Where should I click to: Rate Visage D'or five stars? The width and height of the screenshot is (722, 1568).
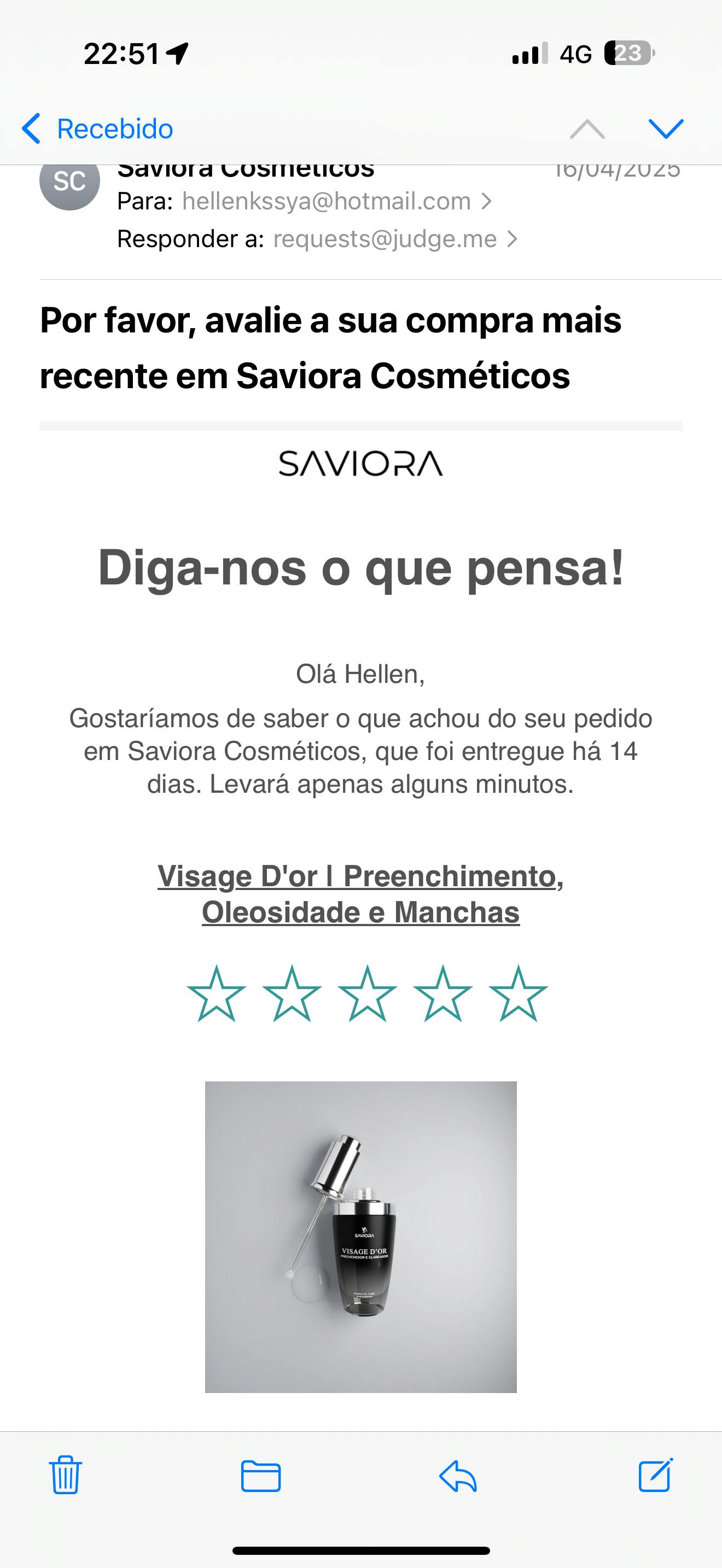(518, 994)
